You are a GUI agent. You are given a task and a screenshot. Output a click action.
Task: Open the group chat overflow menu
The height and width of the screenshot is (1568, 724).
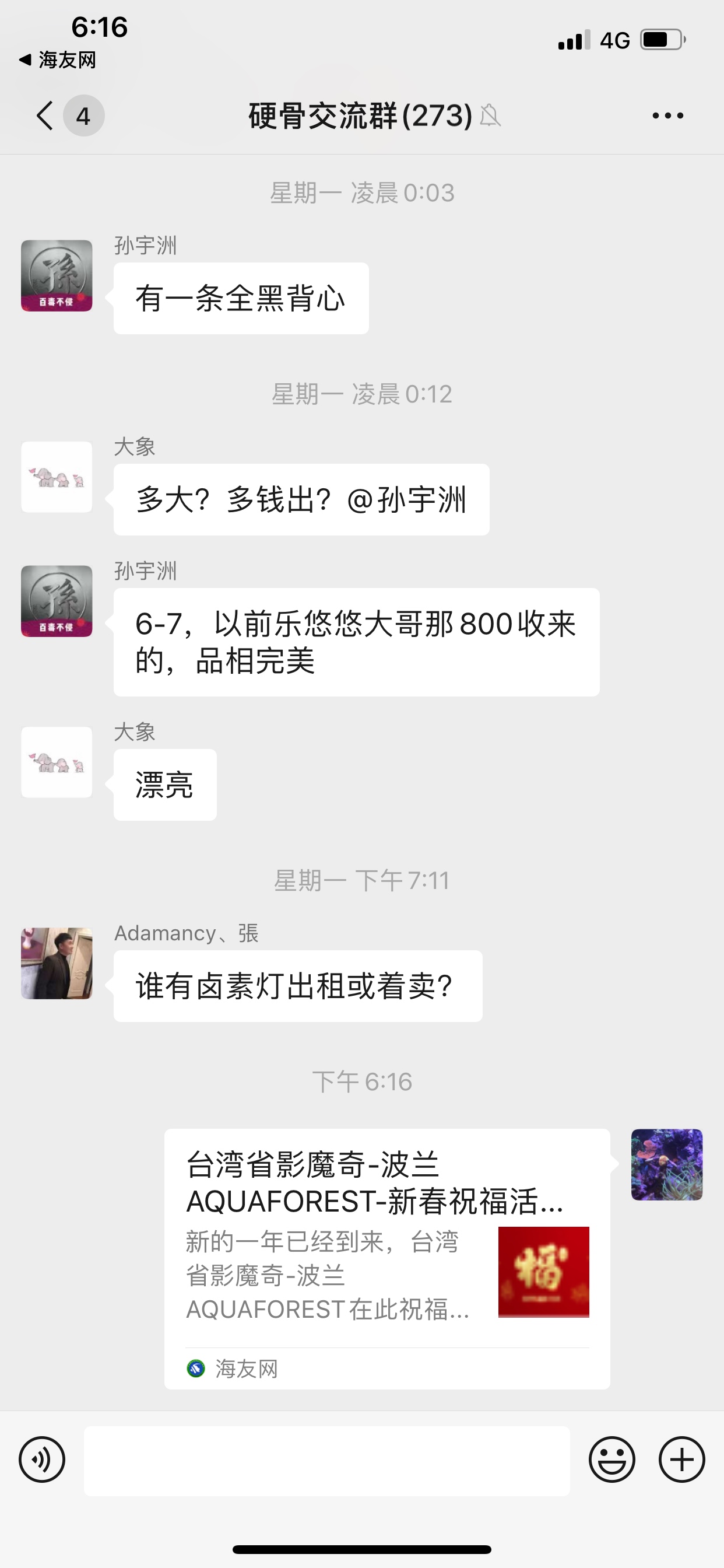pos(667,116)
